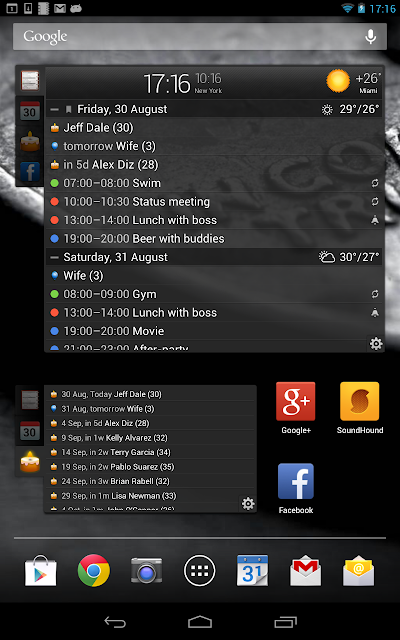Open Kelly Alvarez's birthday entry
400x640 pixels.
(150, 438)
